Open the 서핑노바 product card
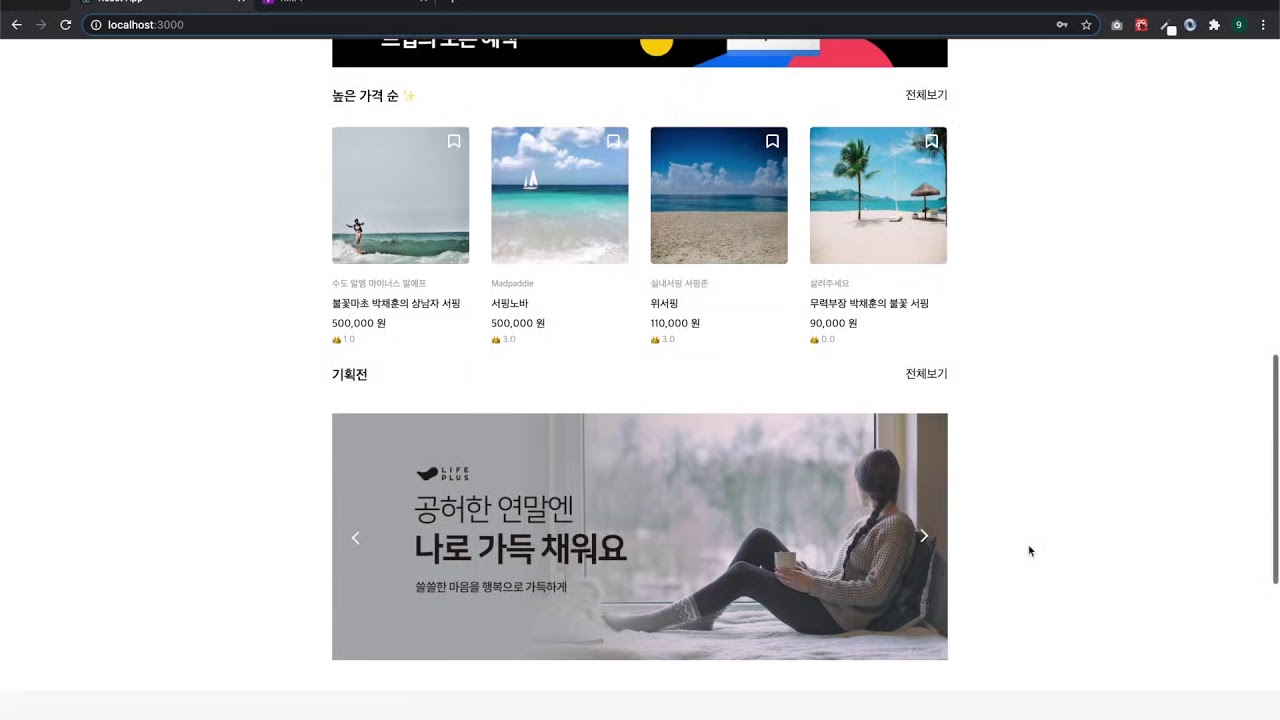Viewport: 1280px width, 720px height. [x=559, y=196]
